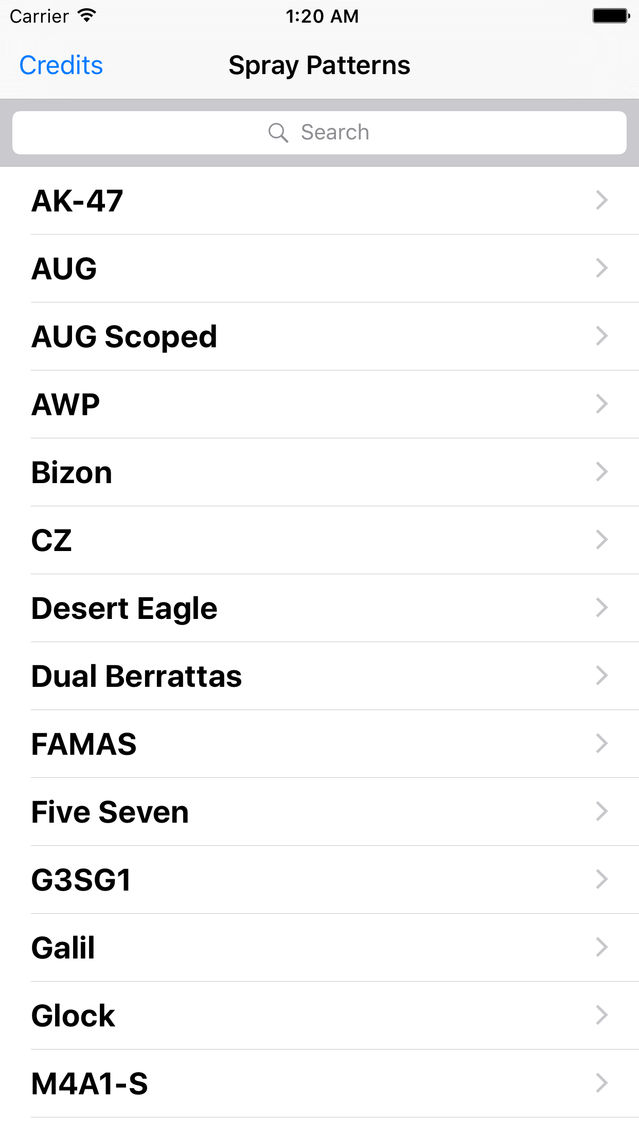Open the AK-47 spray pattern
This screenshot has height=1136, width=639.
[319, 201]
